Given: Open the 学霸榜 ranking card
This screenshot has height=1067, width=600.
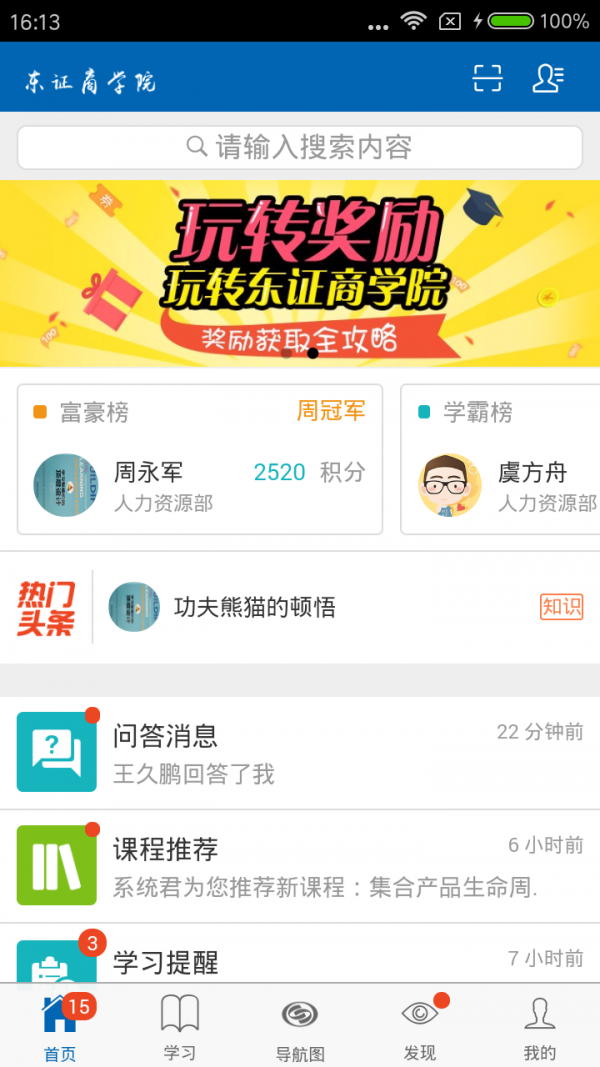Looking at the screenshot, I should pyautogui.click(x=500, y=459).
